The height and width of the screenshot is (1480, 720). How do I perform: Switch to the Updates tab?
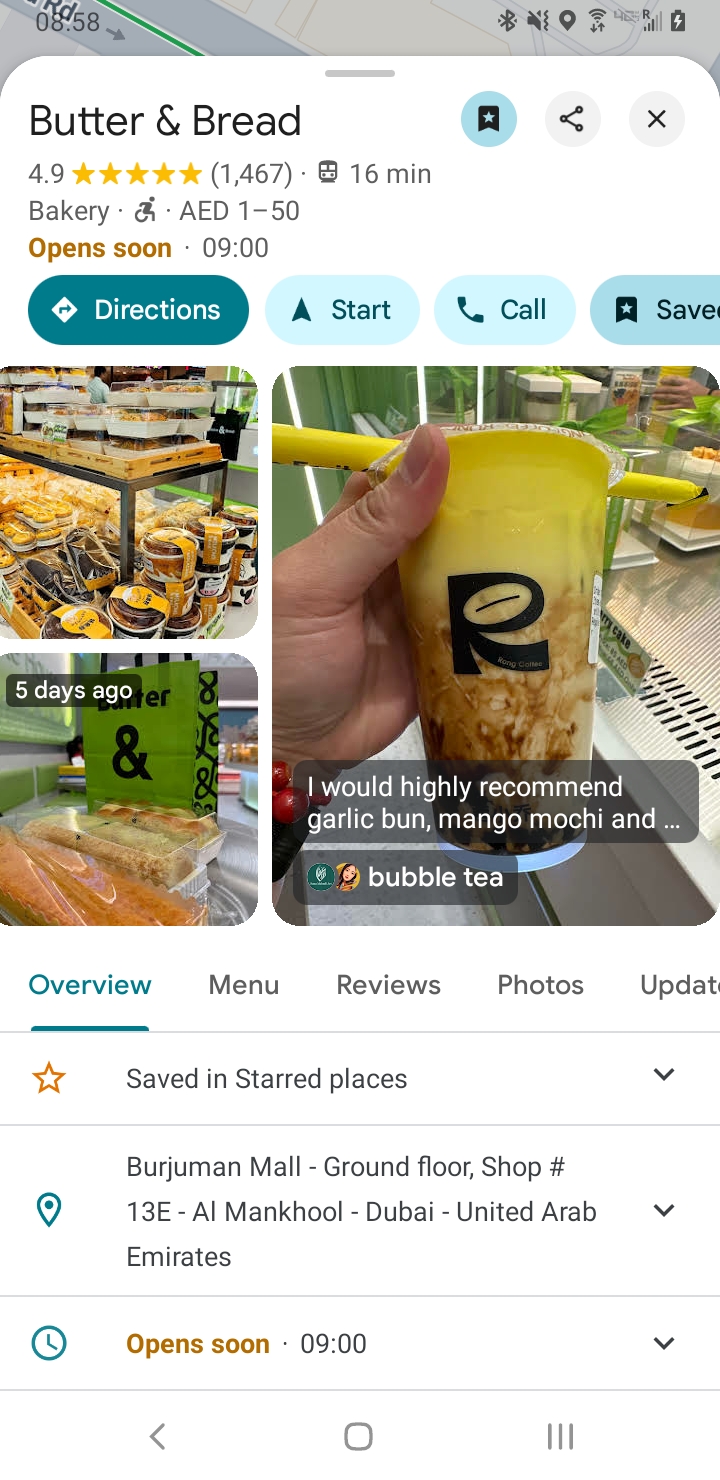678,985
